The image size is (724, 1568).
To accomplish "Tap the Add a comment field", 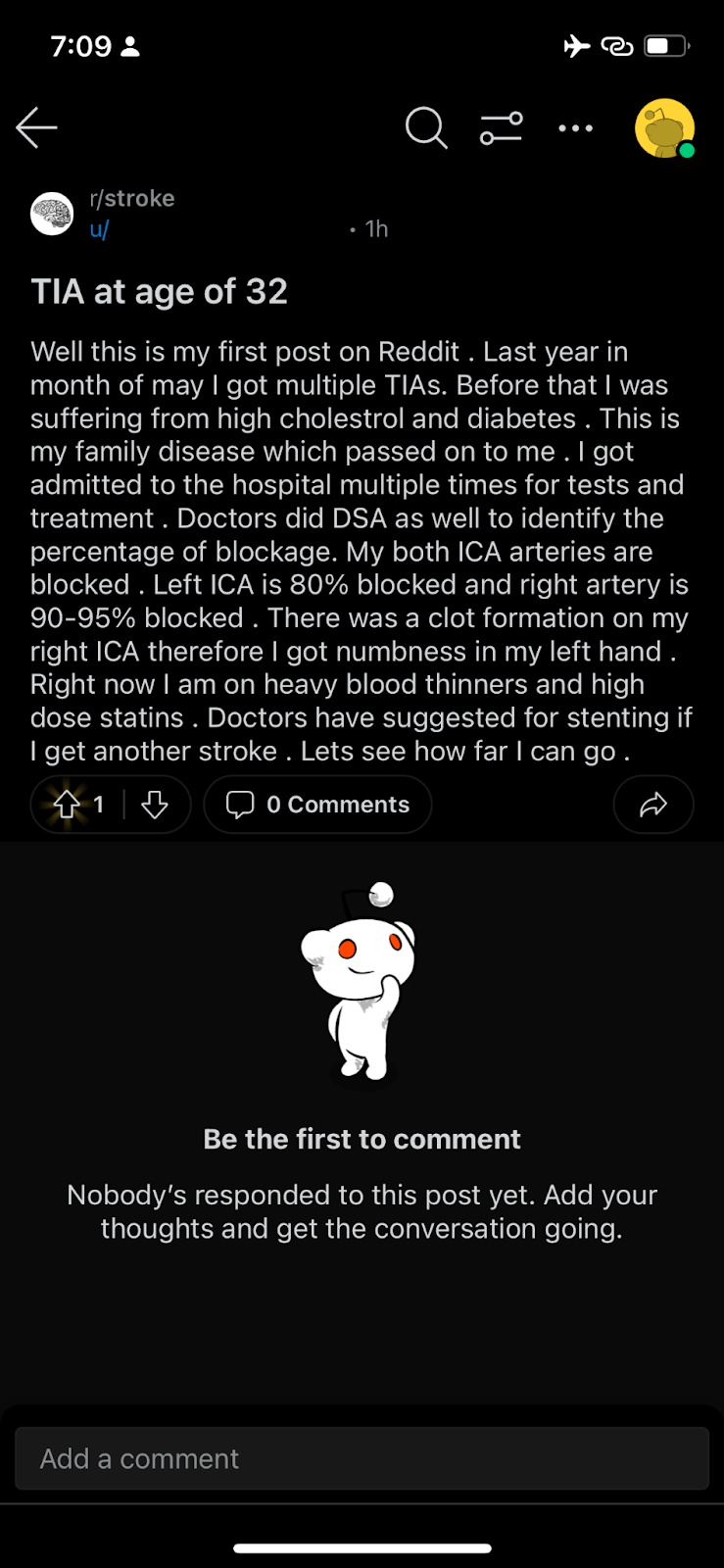I will (x=362, y=1458).
